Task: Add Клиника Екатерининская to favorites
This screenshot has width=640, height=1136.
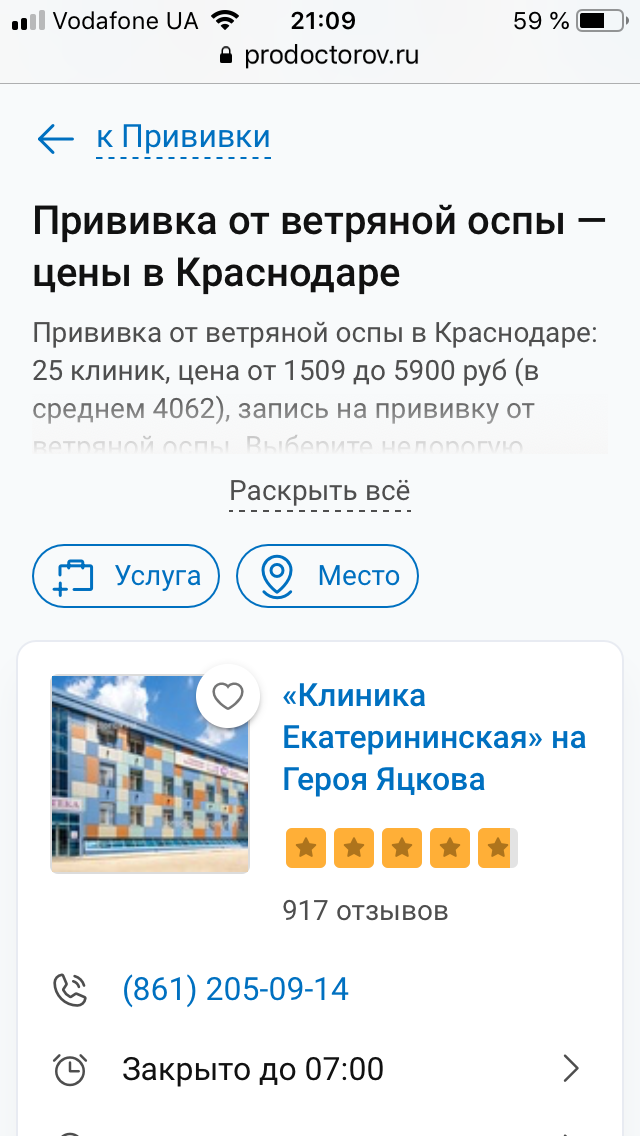Action: tap(228, 695)
